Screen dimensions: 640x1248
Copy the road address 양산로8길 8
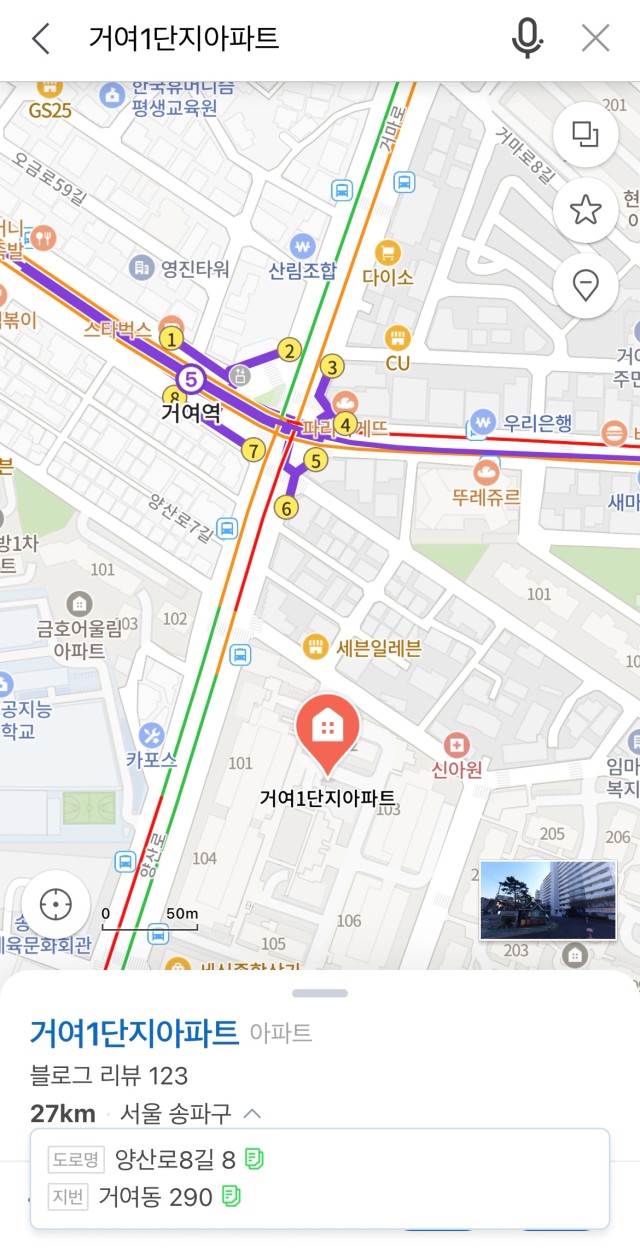(254, 1160)
